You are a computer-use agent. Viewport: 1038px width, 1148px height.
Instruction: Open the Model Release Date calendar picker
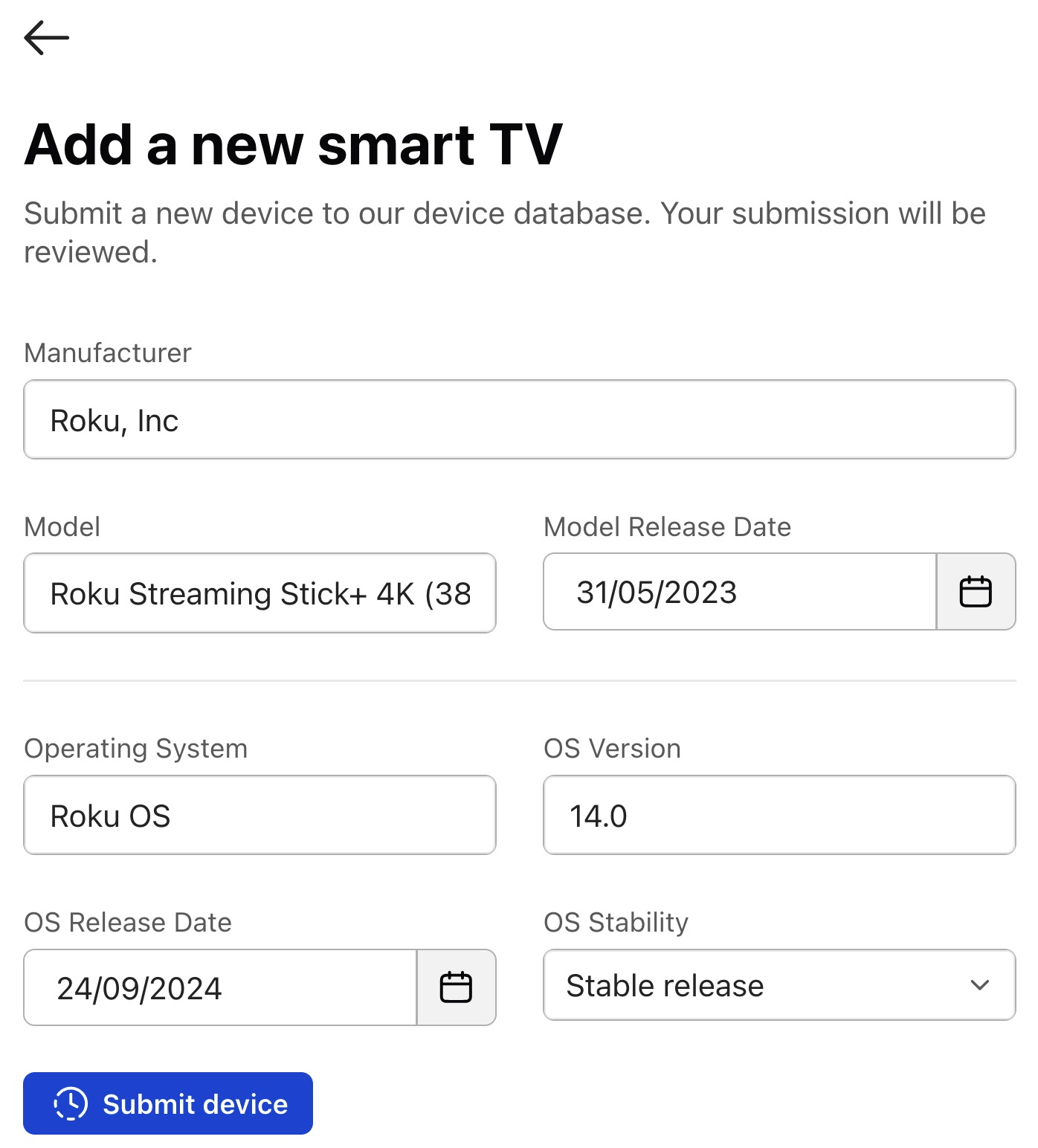976,591
